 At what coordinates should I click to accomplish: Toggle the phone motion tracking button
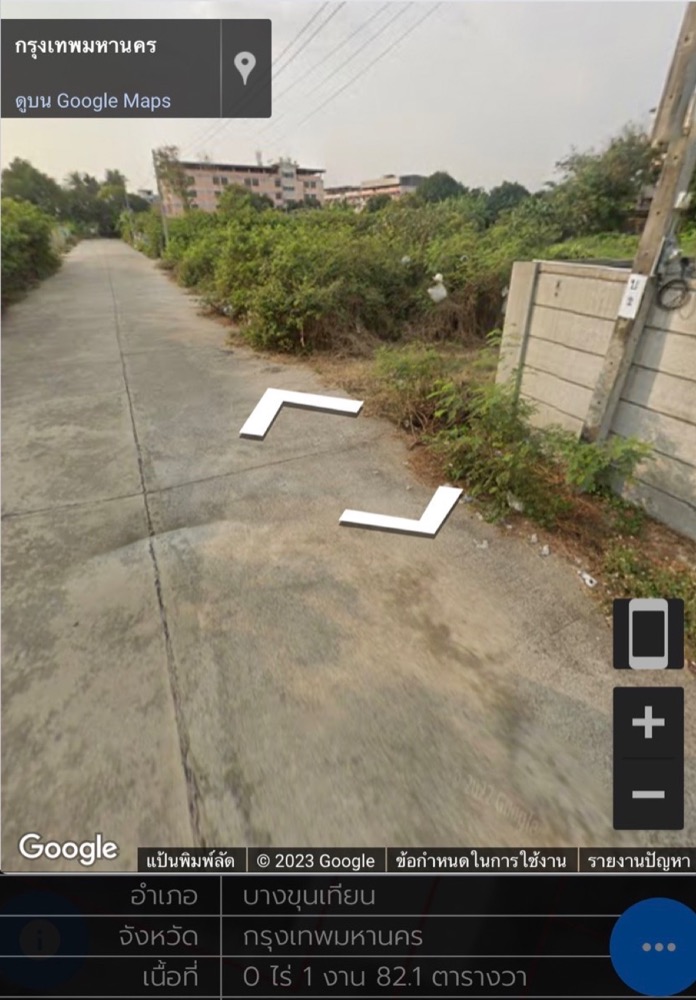[x=648, y=634]
